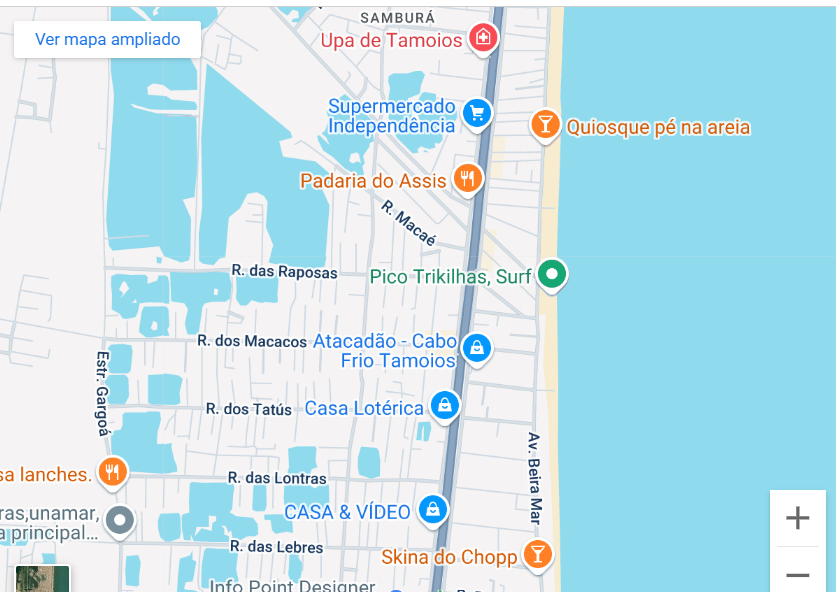Zoom out with the minus button
Screen dimensions: 836x592
tap(797, 574)
